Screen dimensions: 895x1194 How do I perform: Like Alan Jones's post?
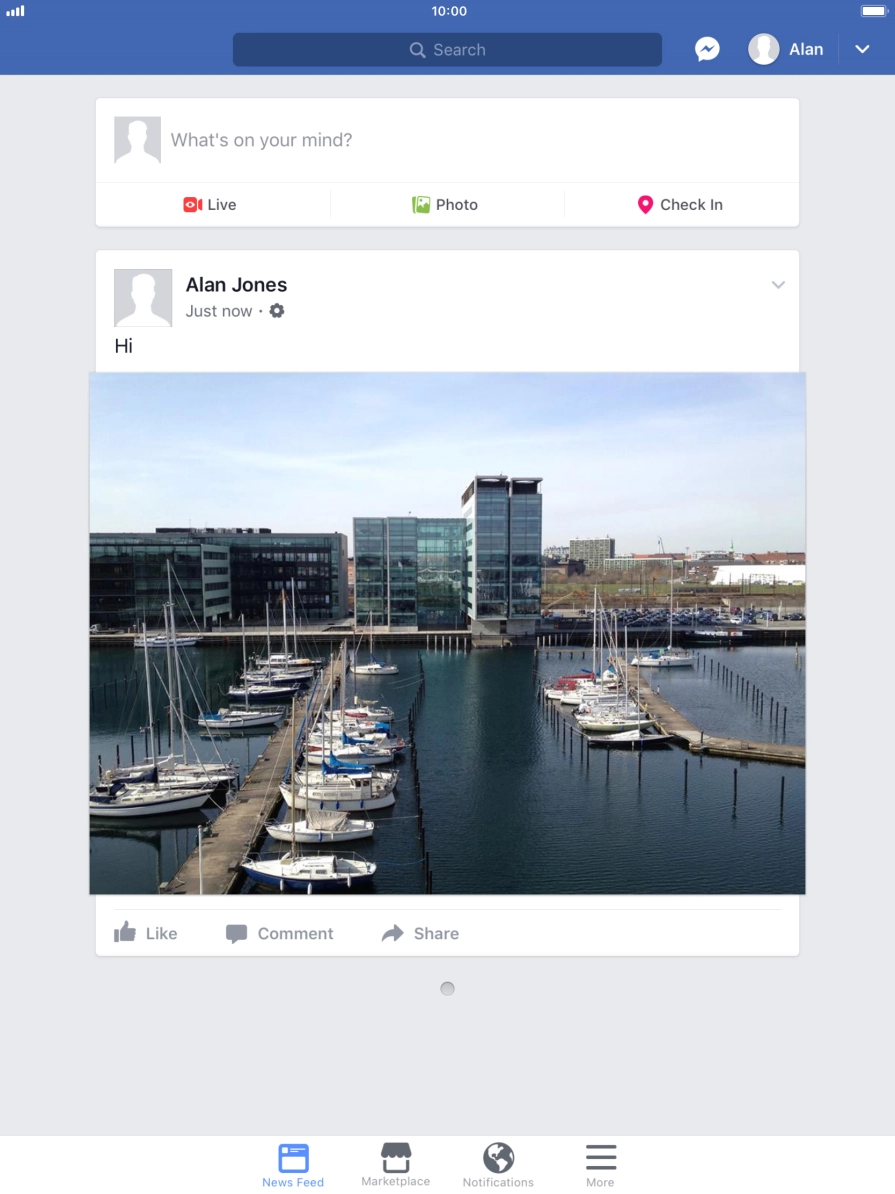pos(146,933)
